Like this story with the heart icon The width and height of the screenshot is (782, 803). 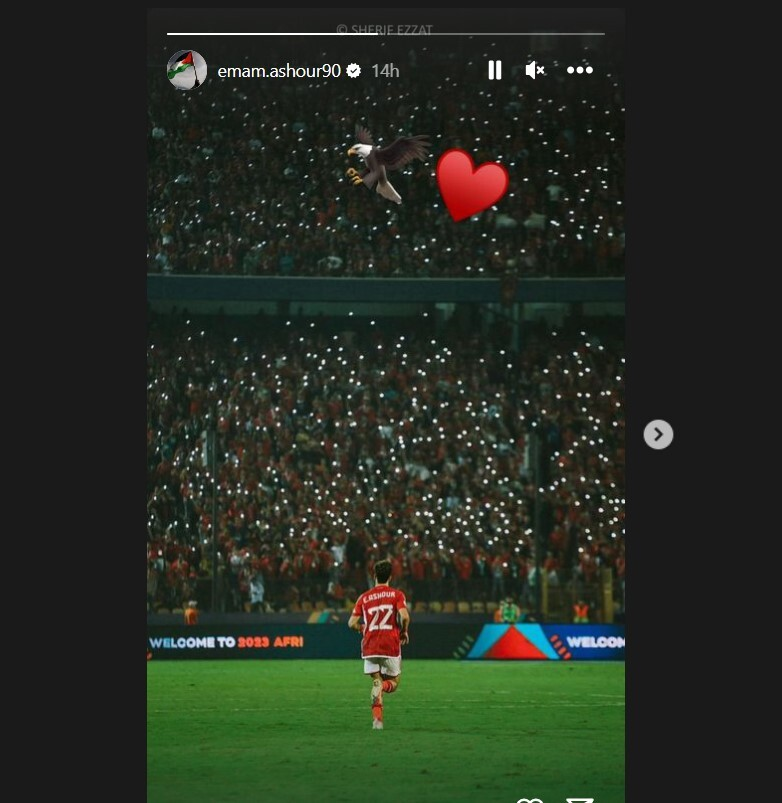530,800
